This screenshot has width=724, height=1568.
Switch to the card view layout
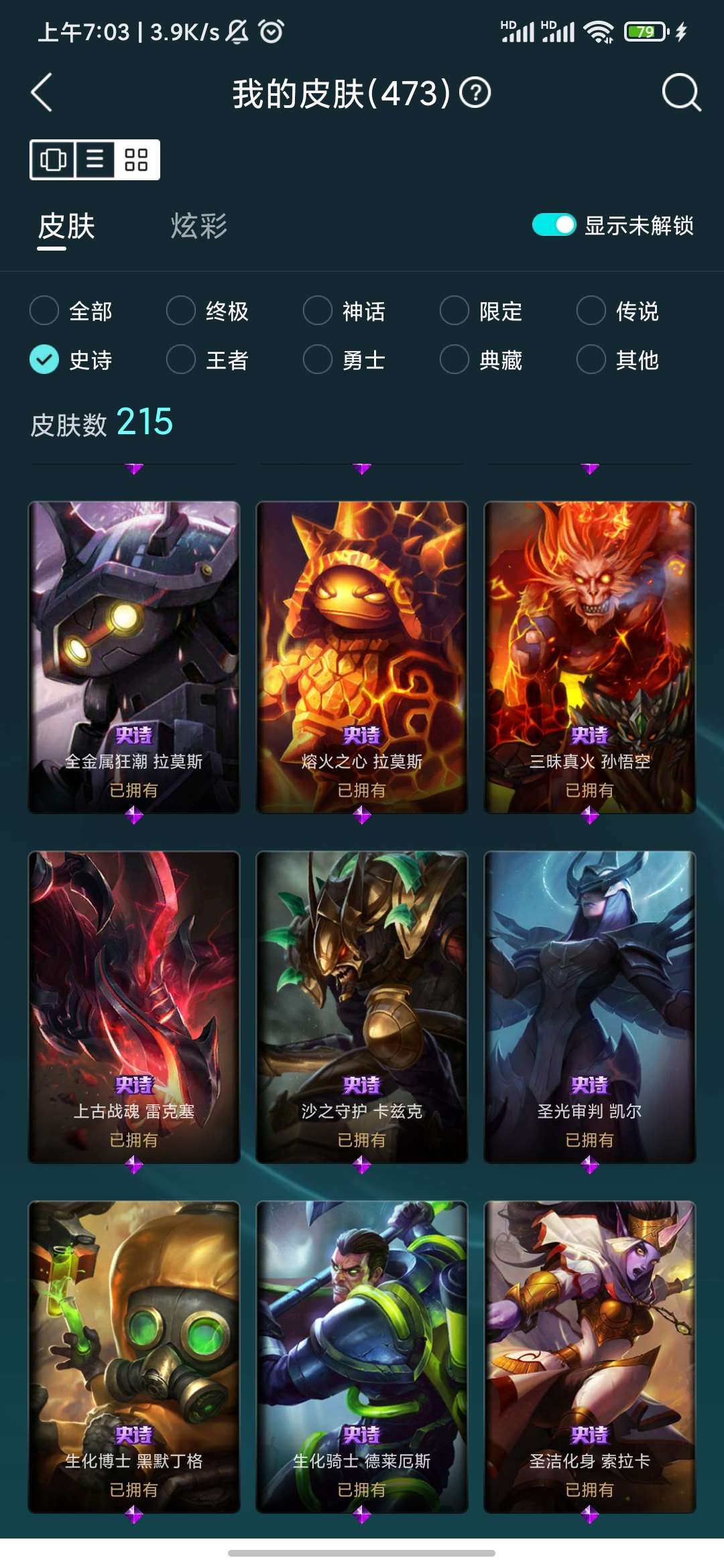52,161
